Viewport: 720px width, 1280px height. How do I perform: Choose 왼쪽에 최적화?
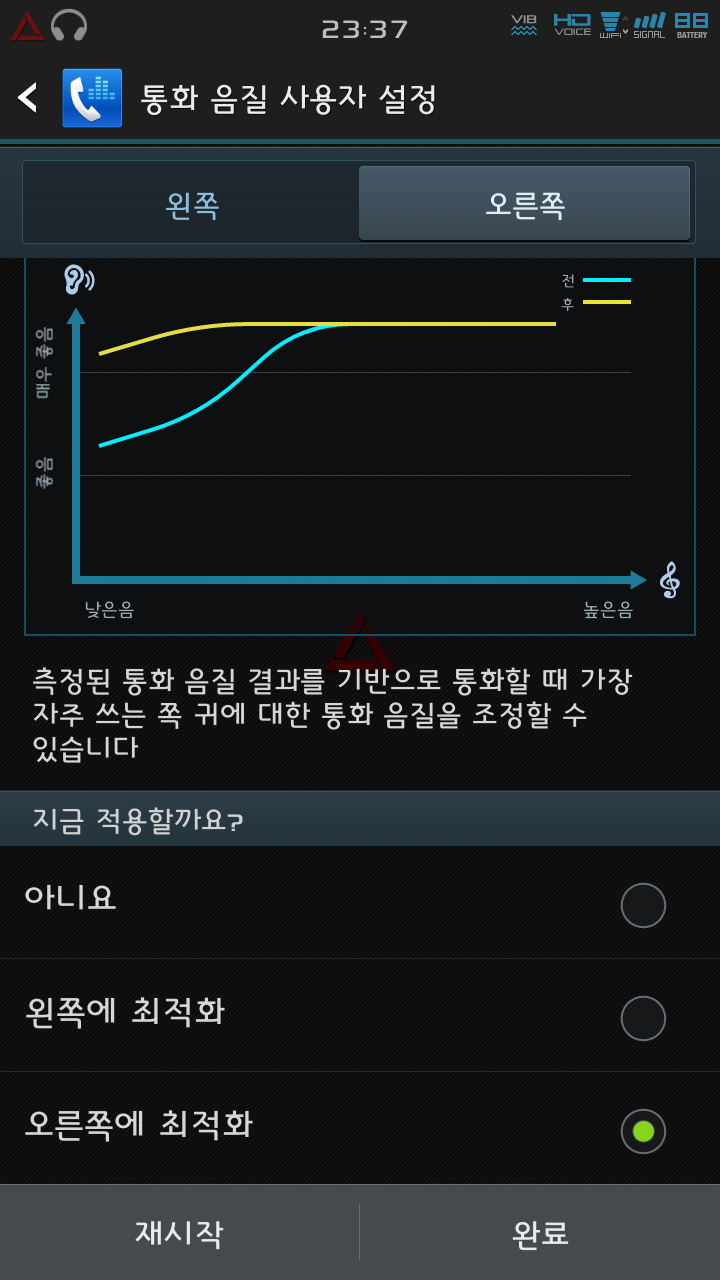[360, 1016]
